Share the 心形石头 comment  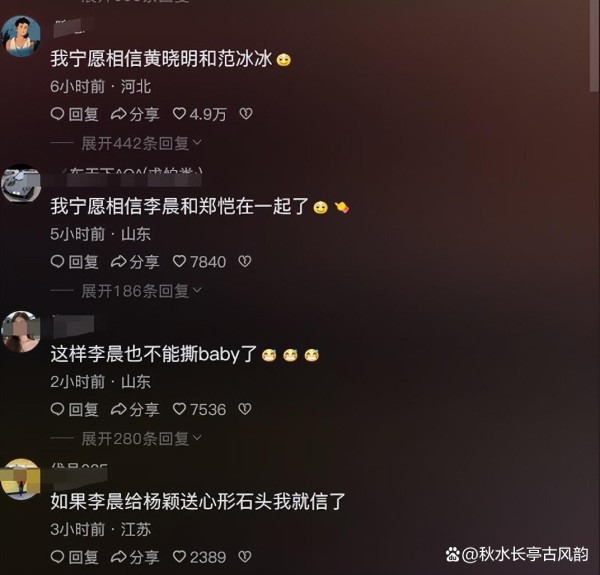[135, 557]
